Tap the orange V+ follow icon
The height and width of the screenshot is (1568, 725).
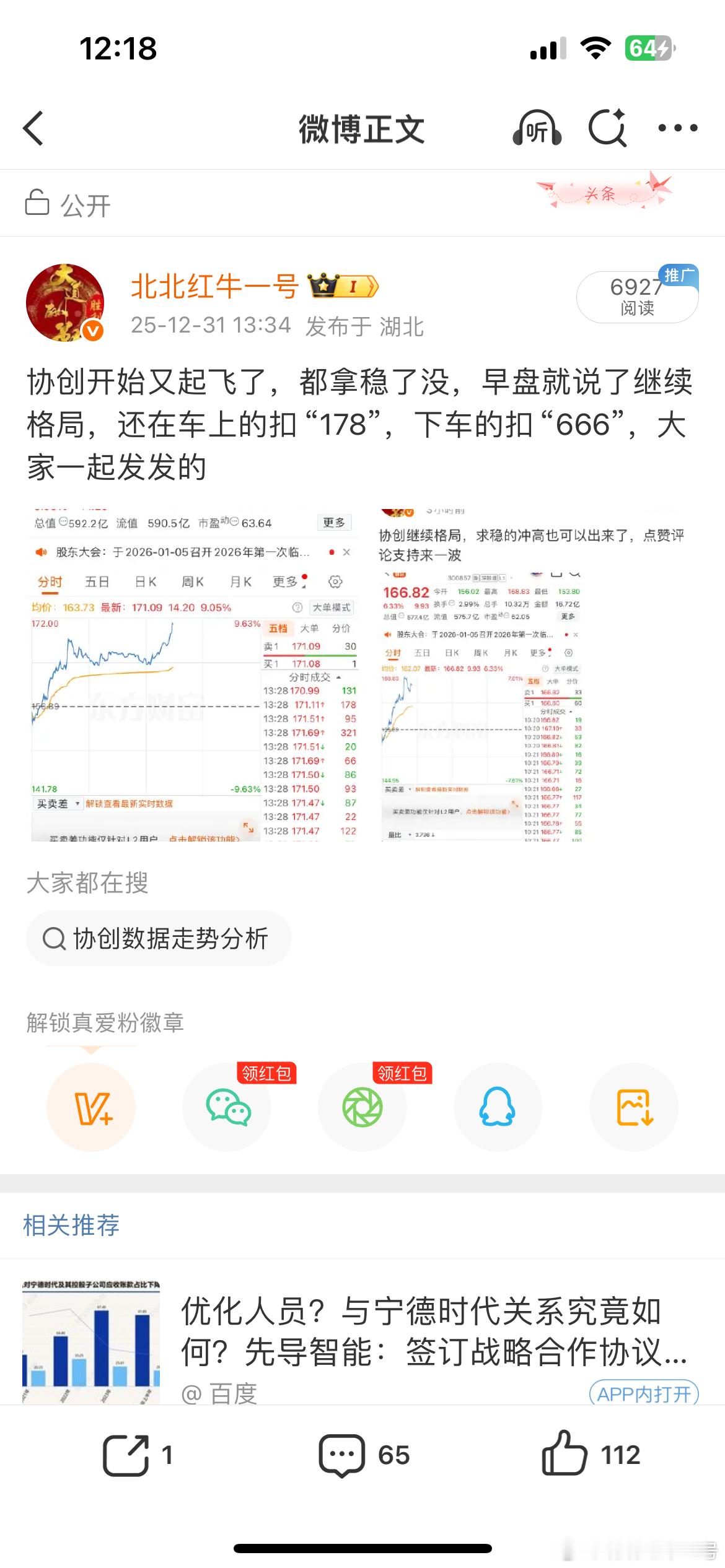[x=90, y=1108]
